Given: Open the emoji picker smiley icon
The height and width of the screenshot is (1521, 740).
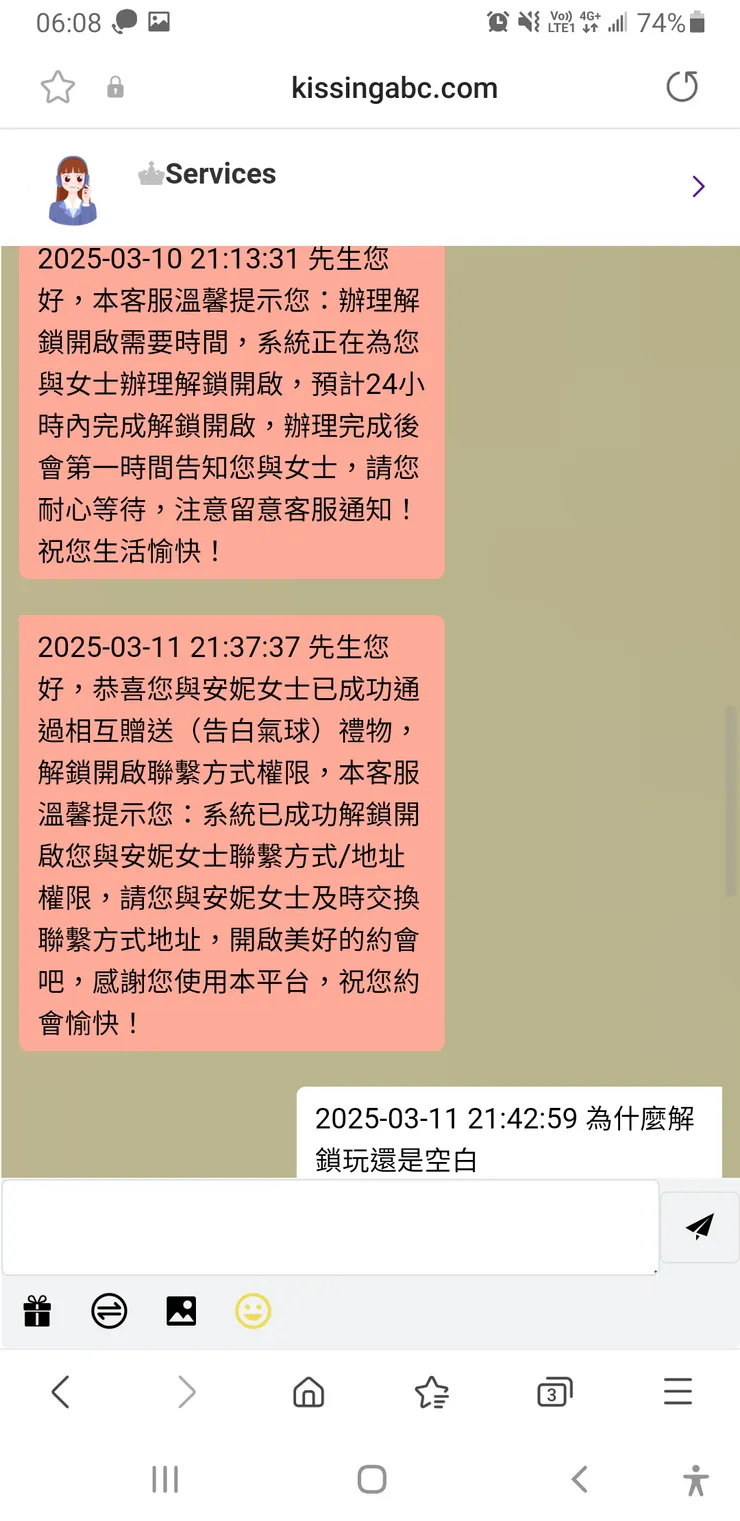Looking at the screenshot, I should pos(253,1311).
